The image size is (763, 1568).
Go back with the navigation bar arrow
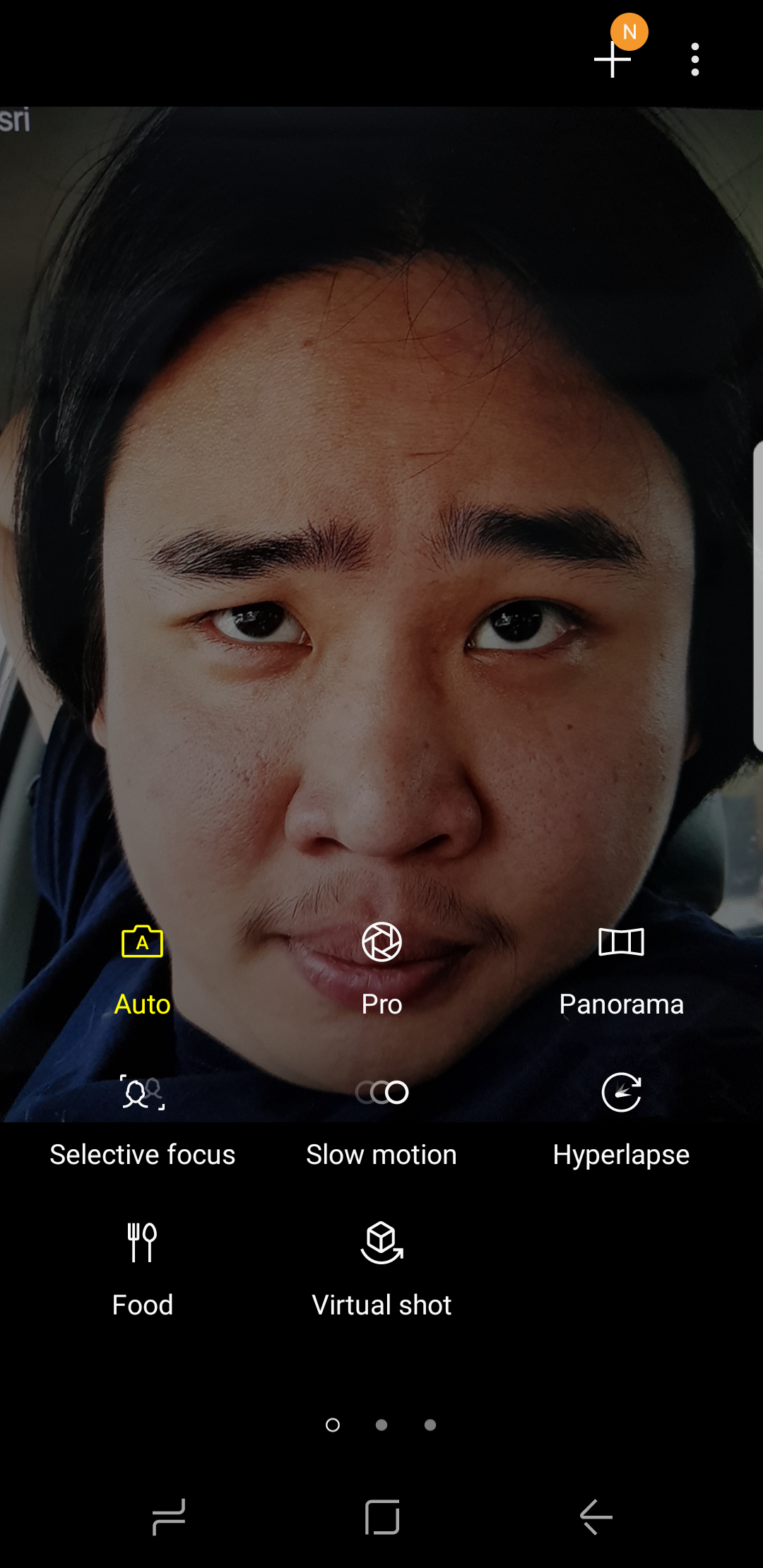tap(596, 1516)
